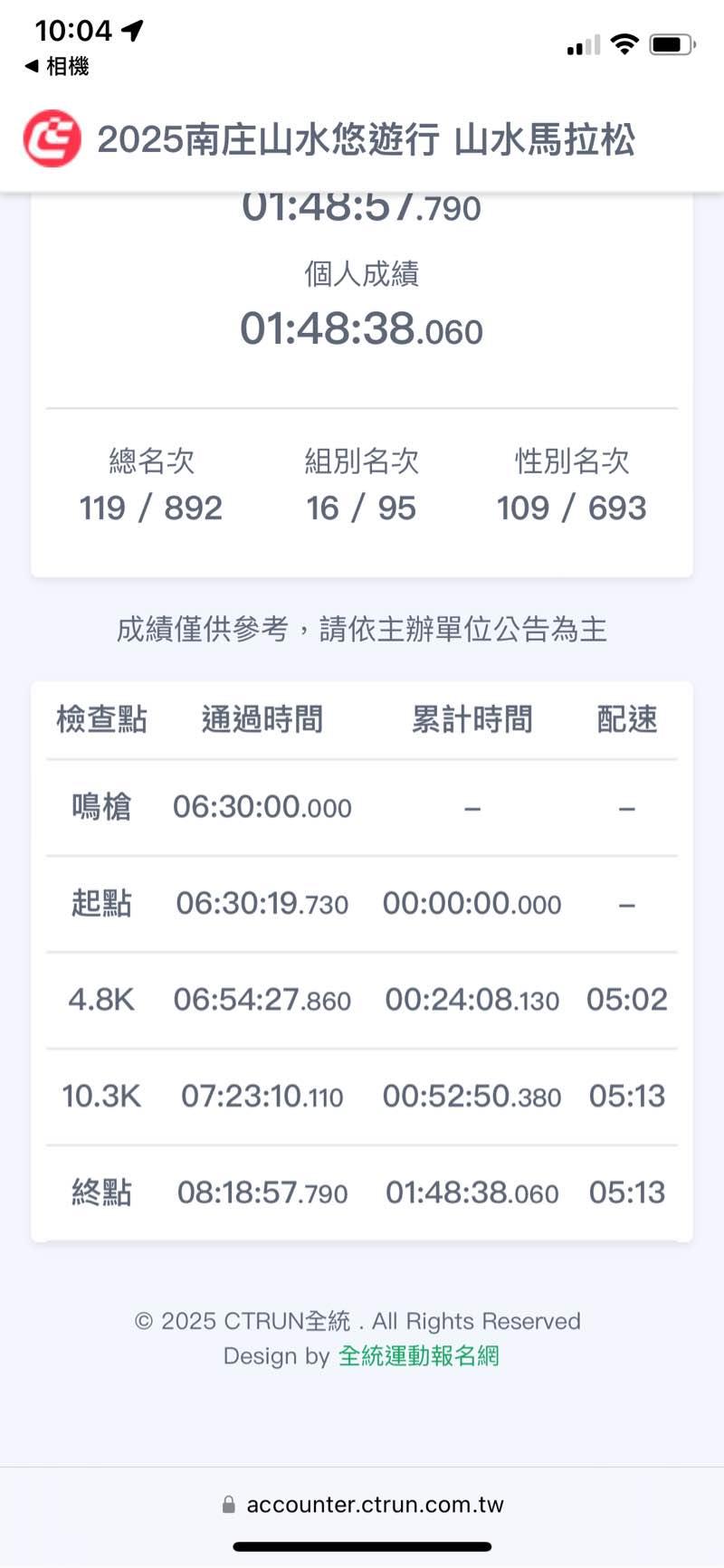724x1568 pixels.
Task: Open the 全統運動報名網 link
Action: pyautogui.click(x=418, y=1355)
